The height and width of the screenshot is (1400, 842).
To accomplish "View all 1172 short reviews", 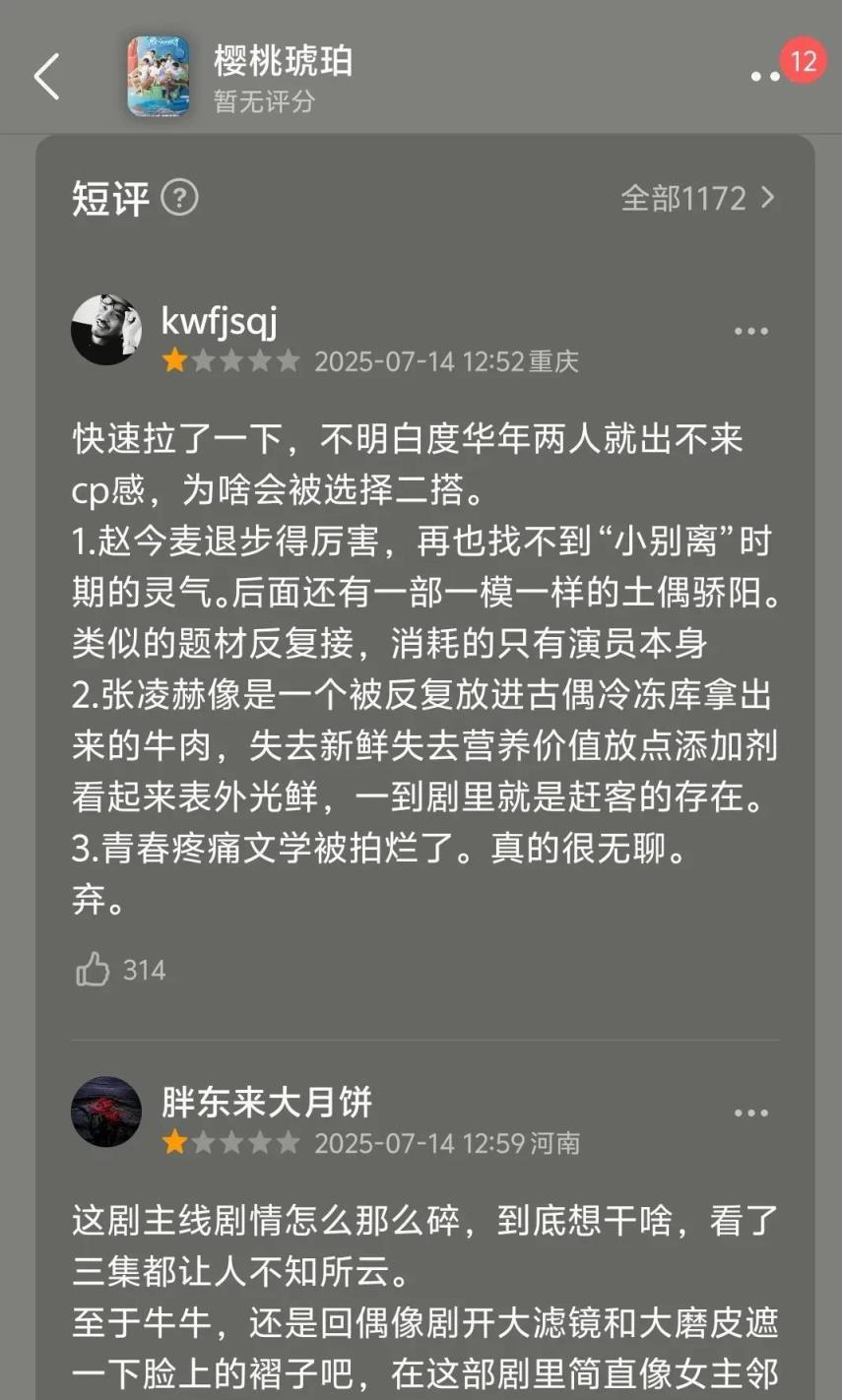I will [x=697, y=198].
